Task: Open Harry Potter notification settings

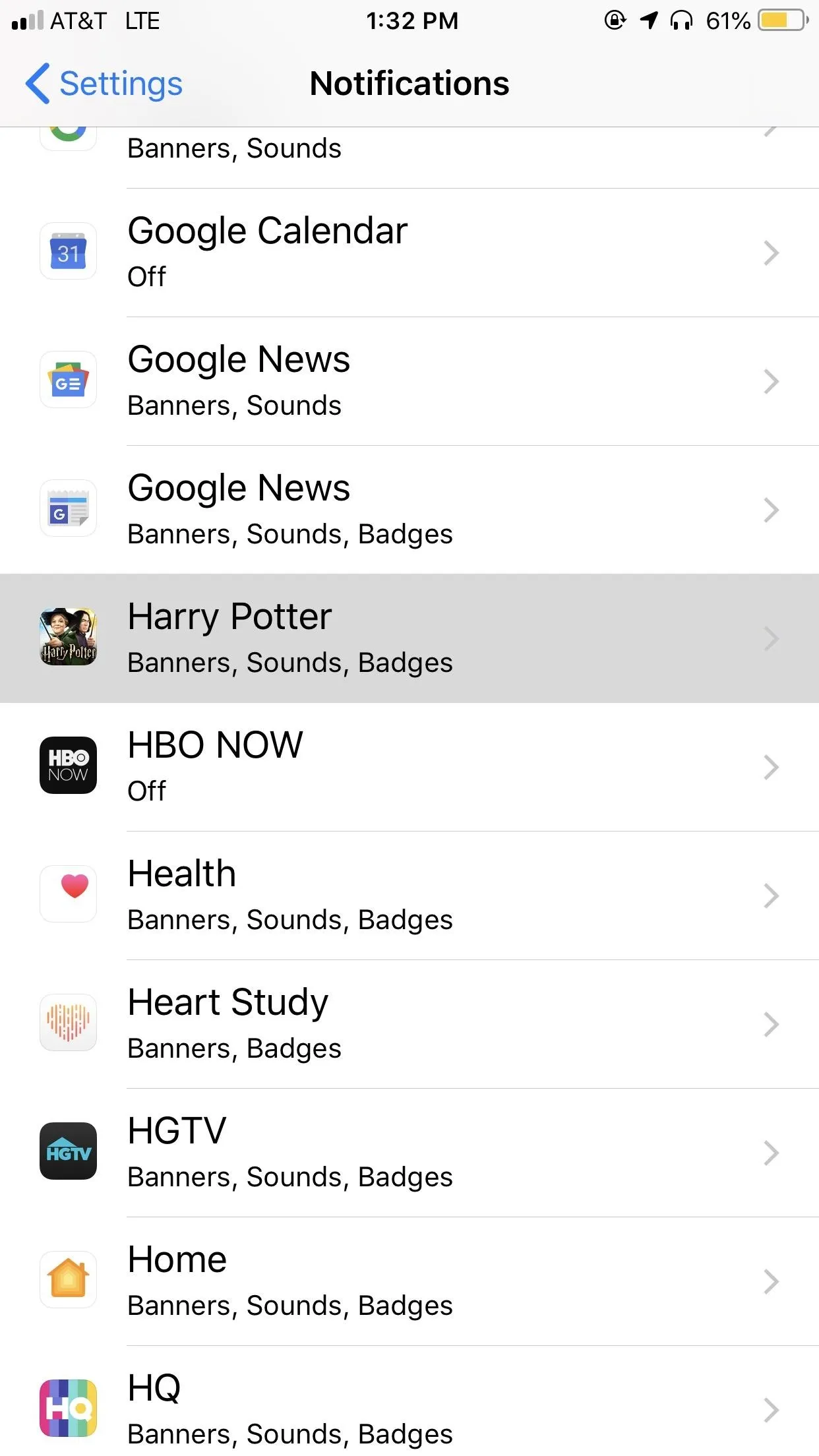Action: (409, 638)
